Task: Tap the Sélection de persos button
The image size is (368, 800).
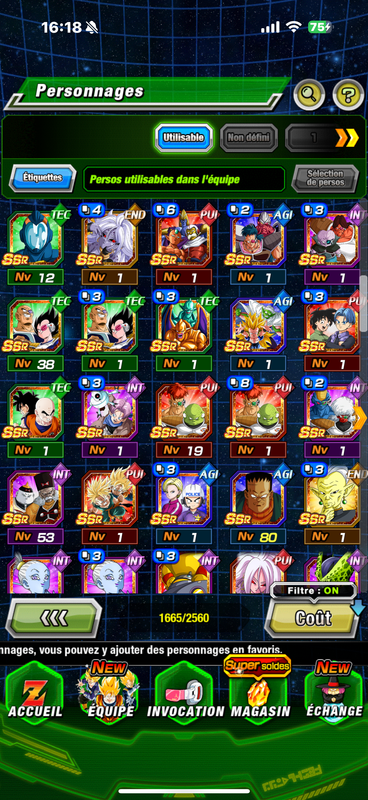Action: (x=325, y=178)
